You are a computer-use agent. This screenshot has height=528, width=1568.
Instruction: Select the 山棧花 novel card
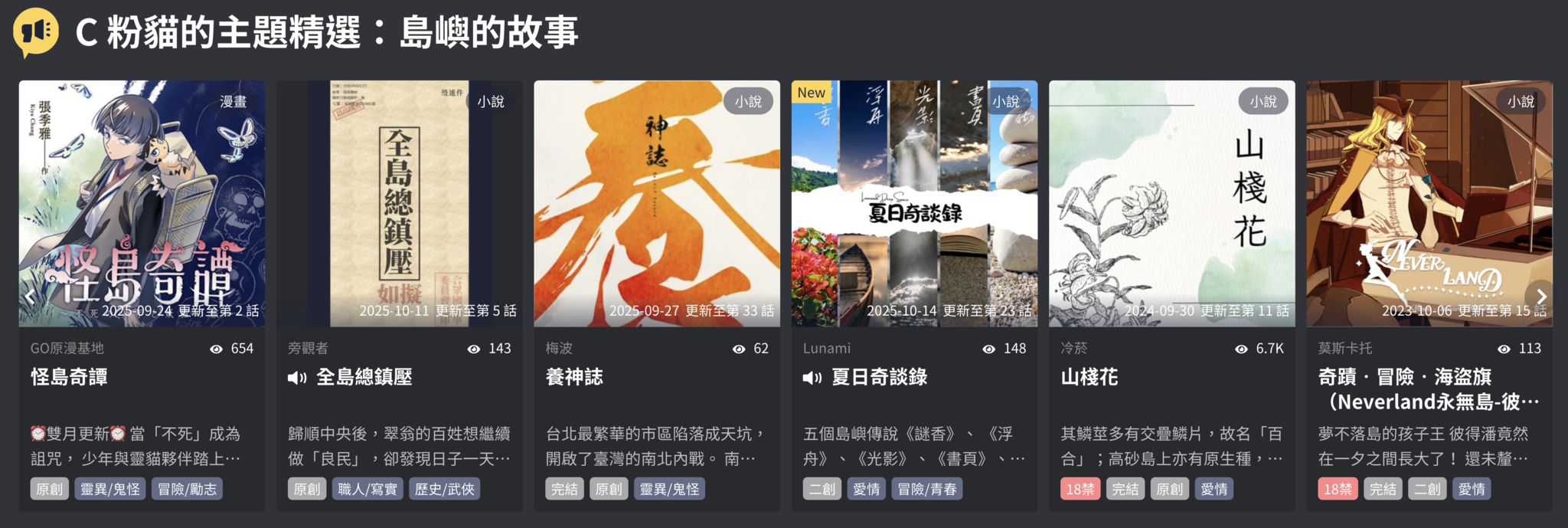point(1171,203)
